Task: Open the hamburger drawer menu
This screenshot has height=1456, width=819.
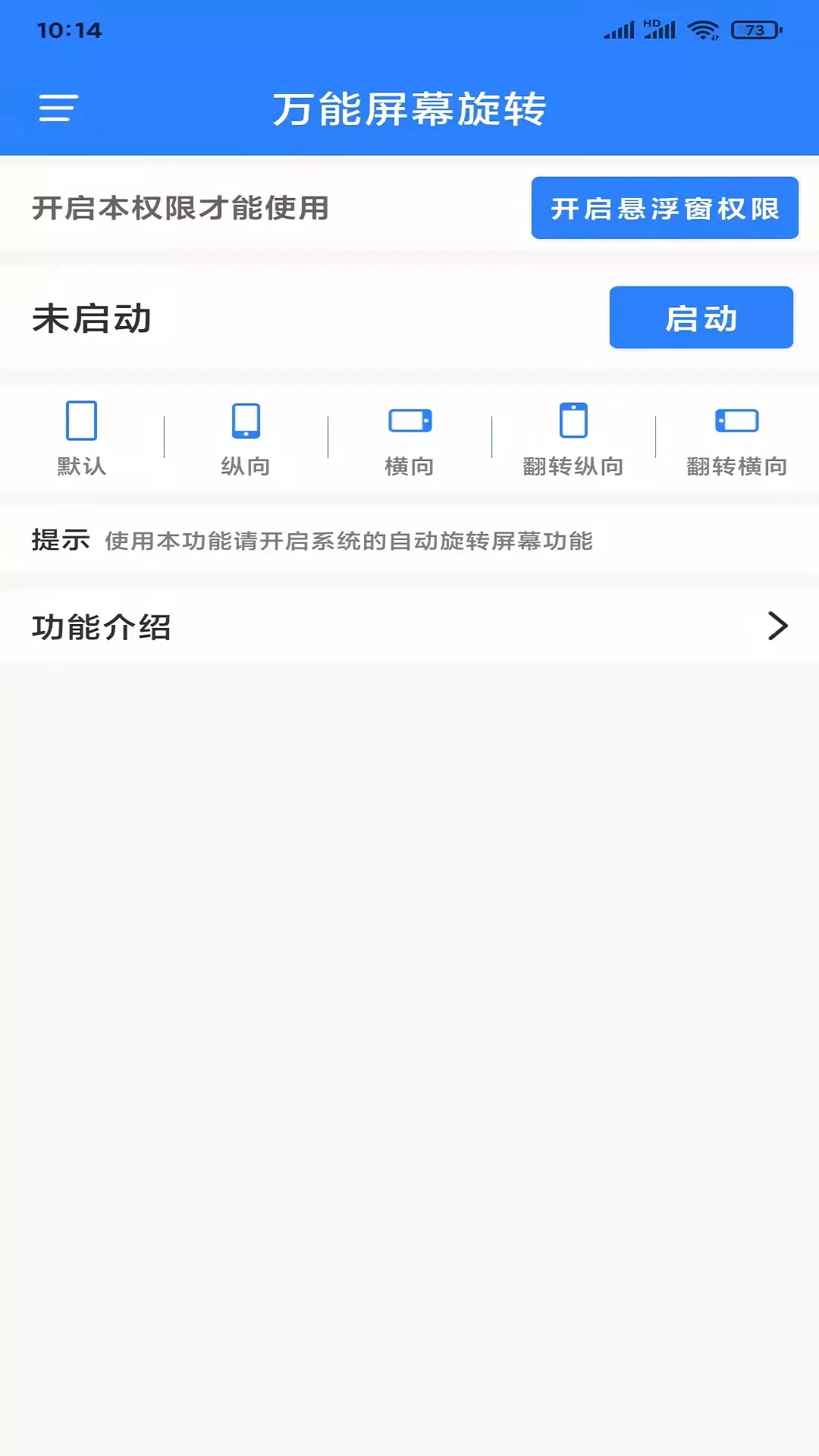Action: click(58, 108)
